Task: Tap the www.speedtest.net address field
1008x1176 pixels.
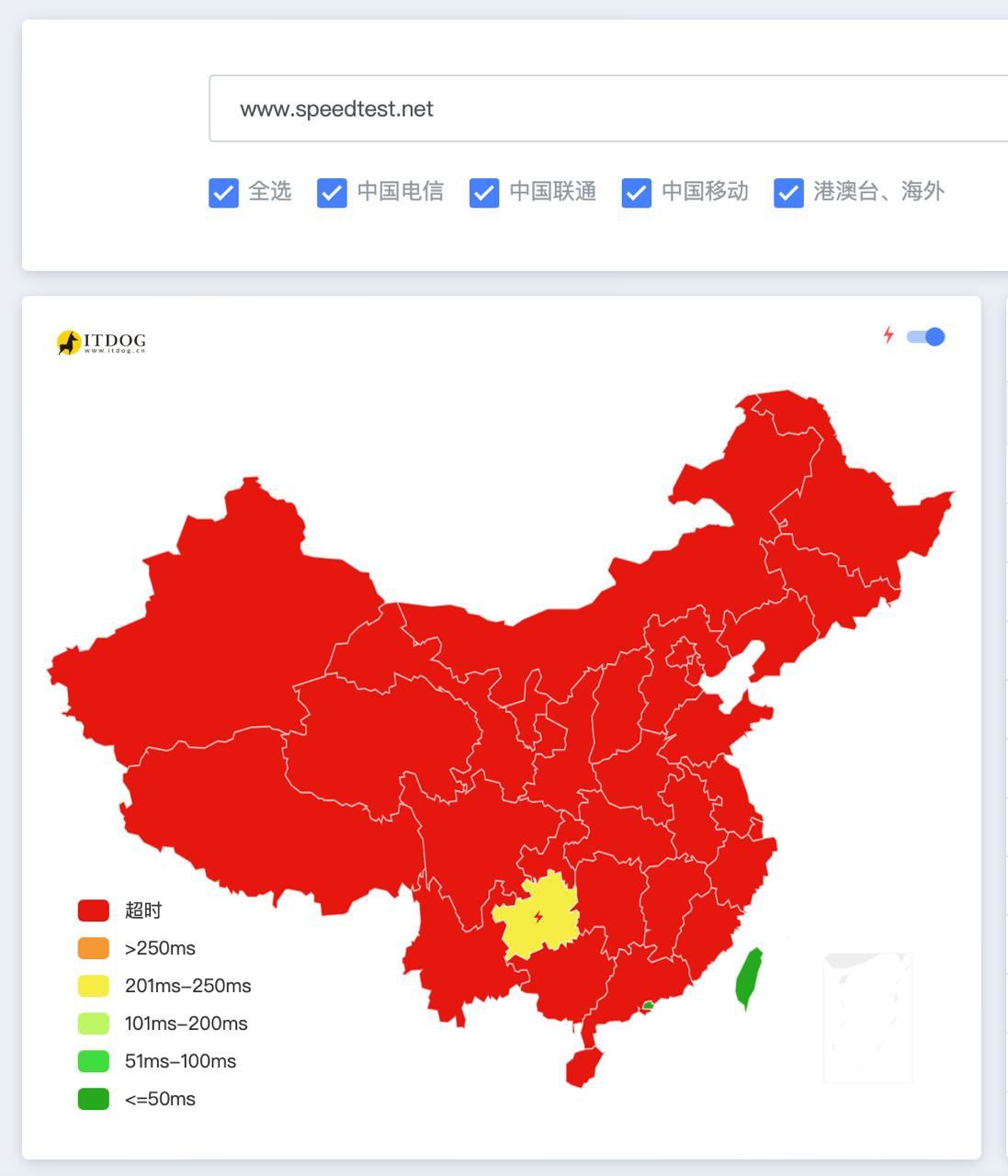Action: click(x=606, y=108)
